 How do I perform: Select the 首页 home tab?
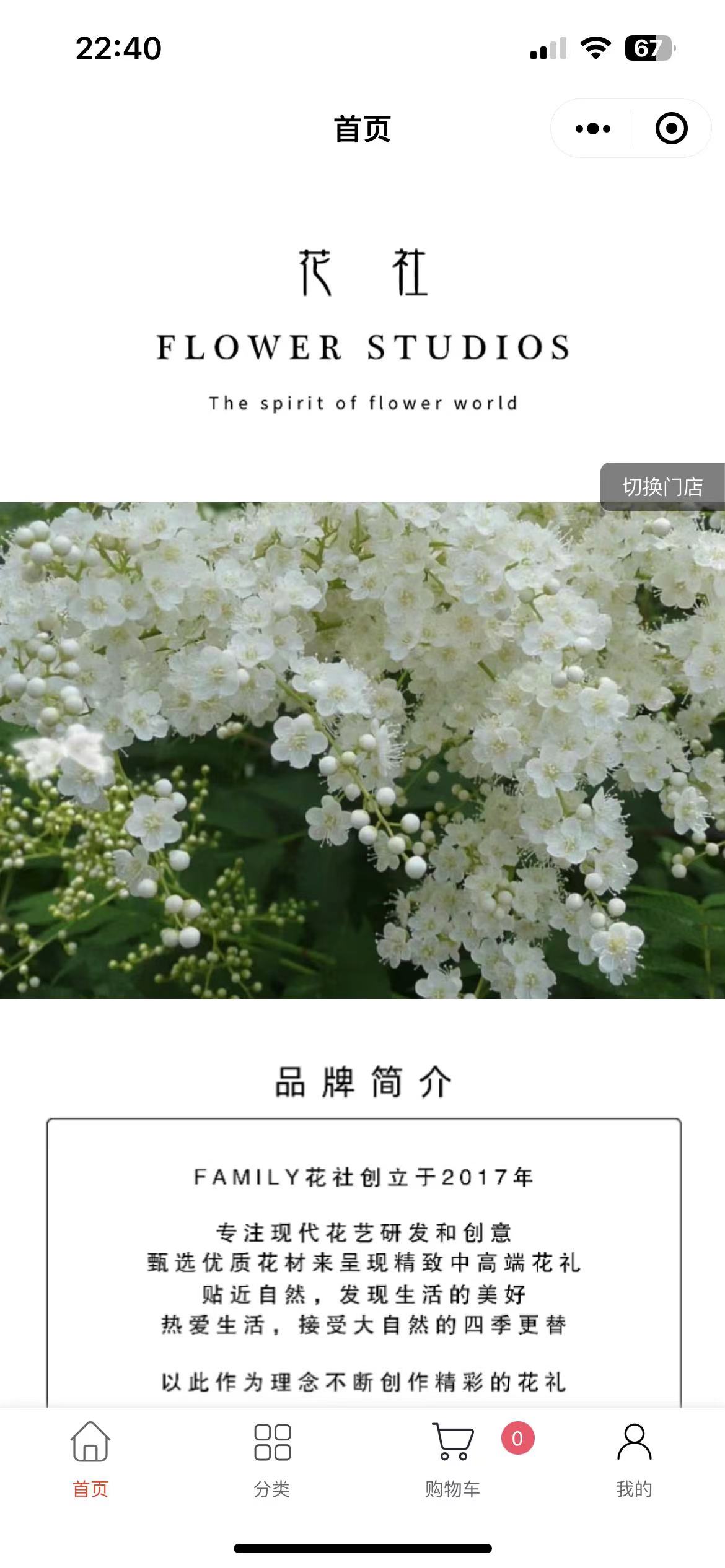pyautogui.click(x=90, y=1460)
